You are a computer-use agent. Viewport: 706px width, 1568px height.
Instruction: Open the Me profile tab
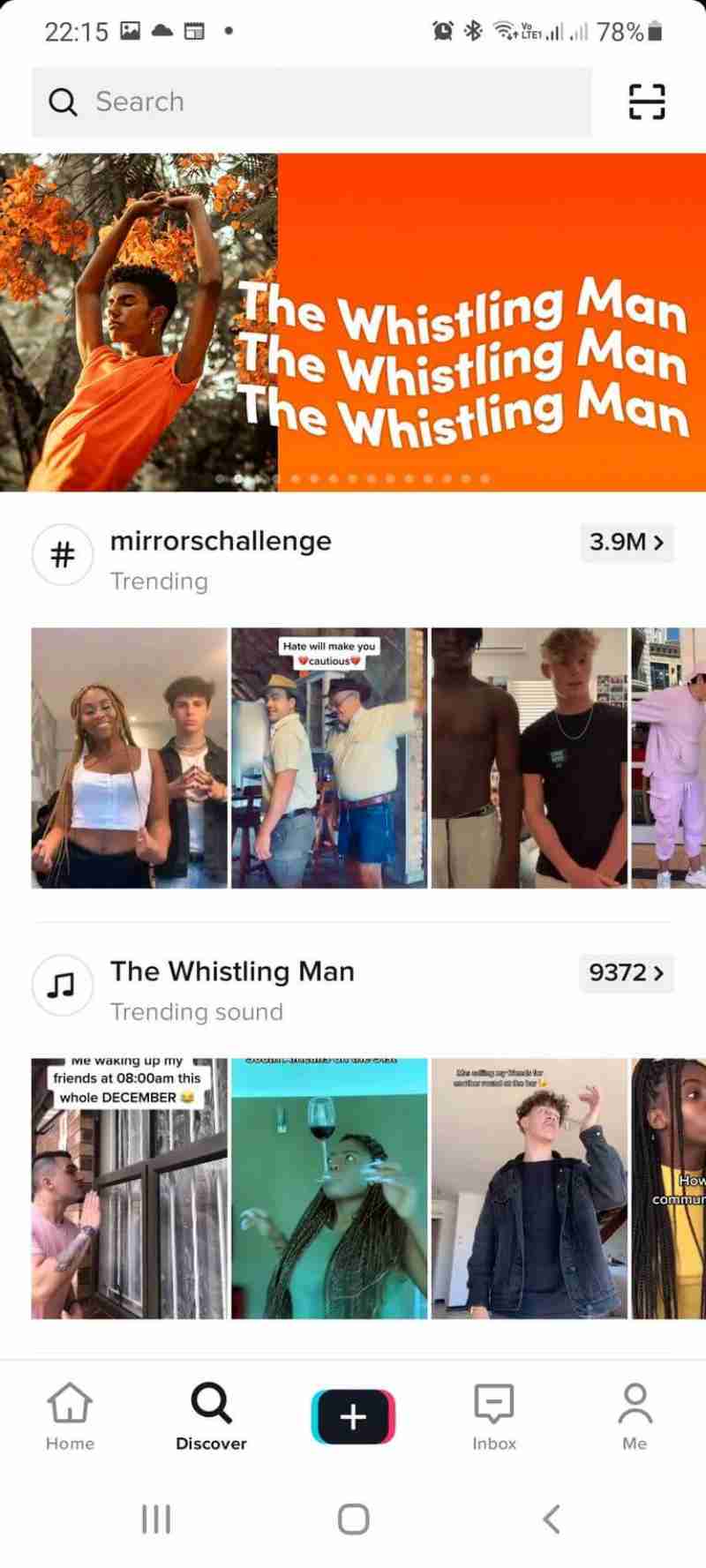(635, 1416)
